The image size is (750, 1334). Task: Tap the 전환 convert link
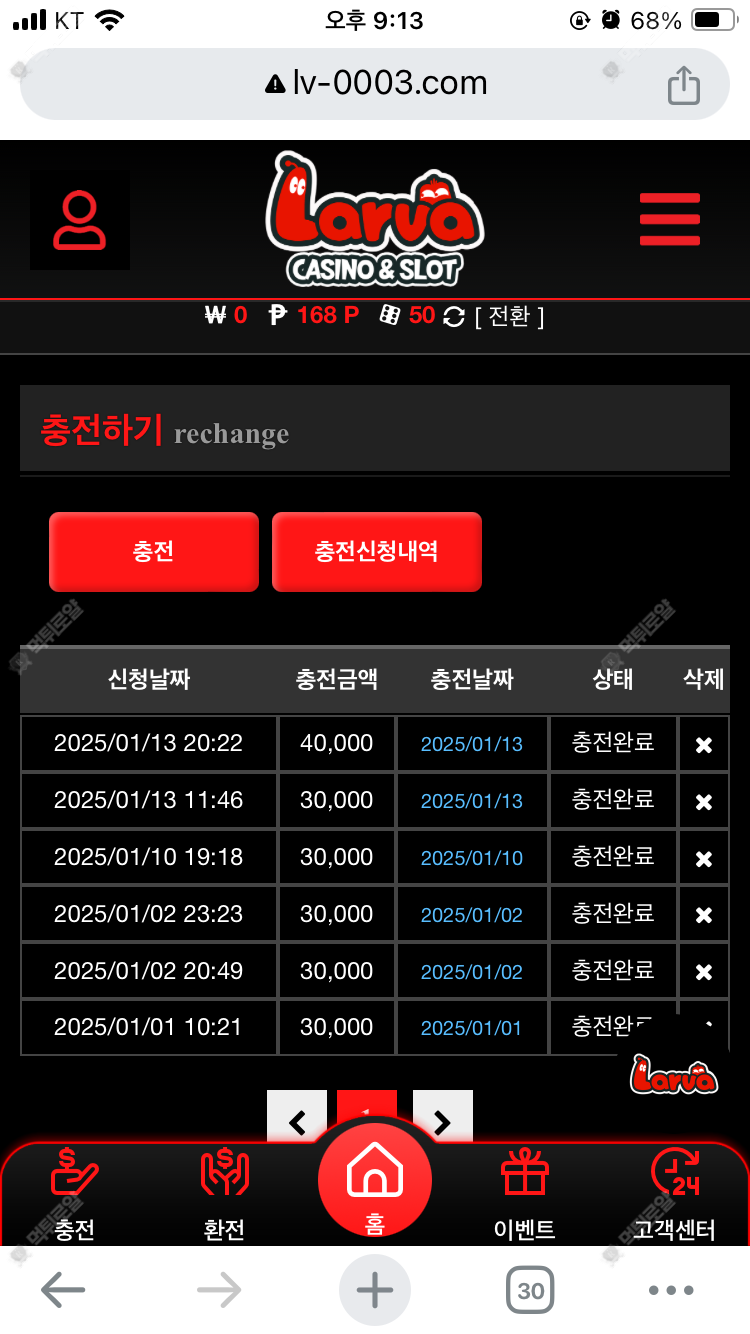(x=510, y=316)
